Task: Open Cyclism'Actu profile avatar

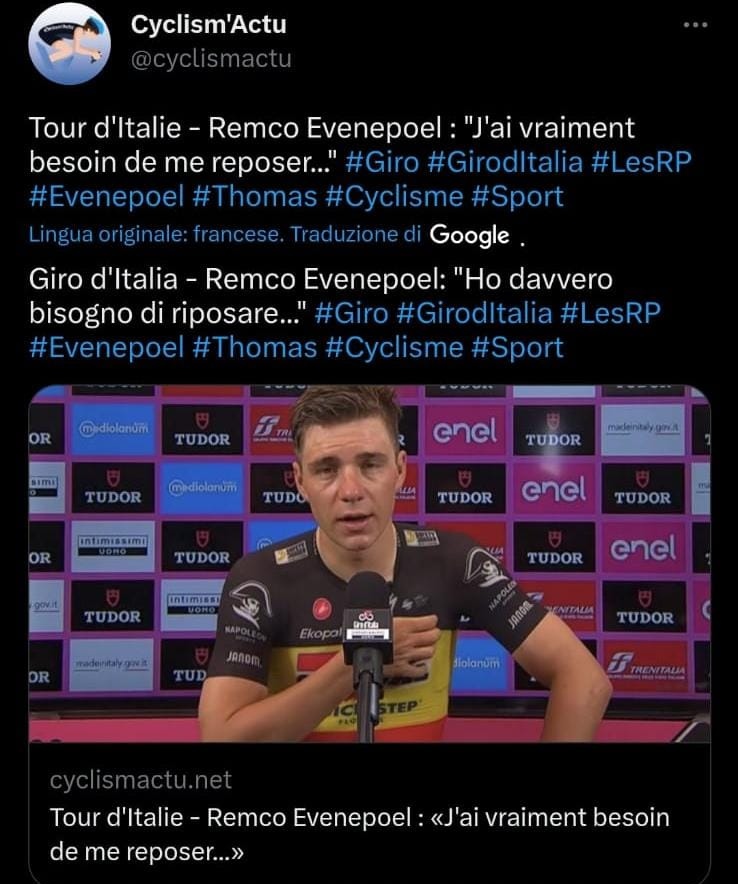Action: (69, 43)
